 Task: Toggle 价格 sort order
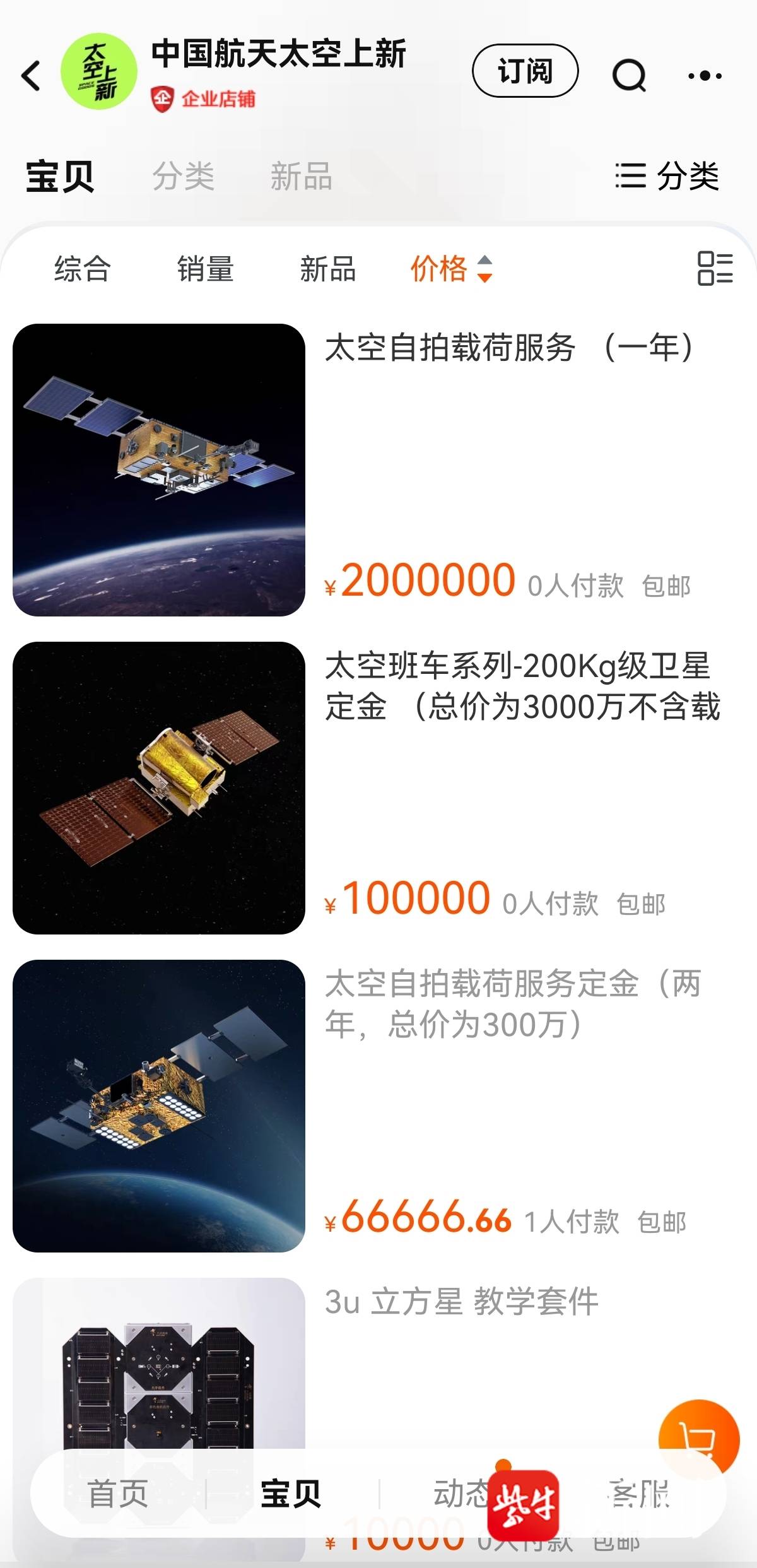[450, 269]
